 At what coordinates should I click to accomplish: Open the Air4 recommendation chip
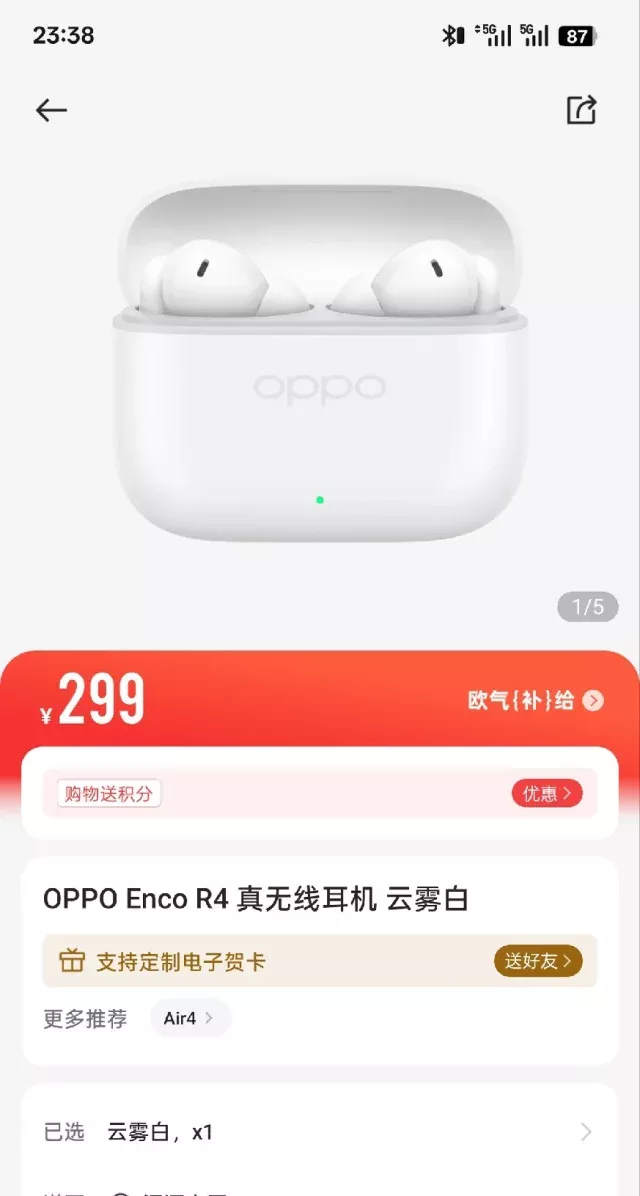(x=189, y=1019)
